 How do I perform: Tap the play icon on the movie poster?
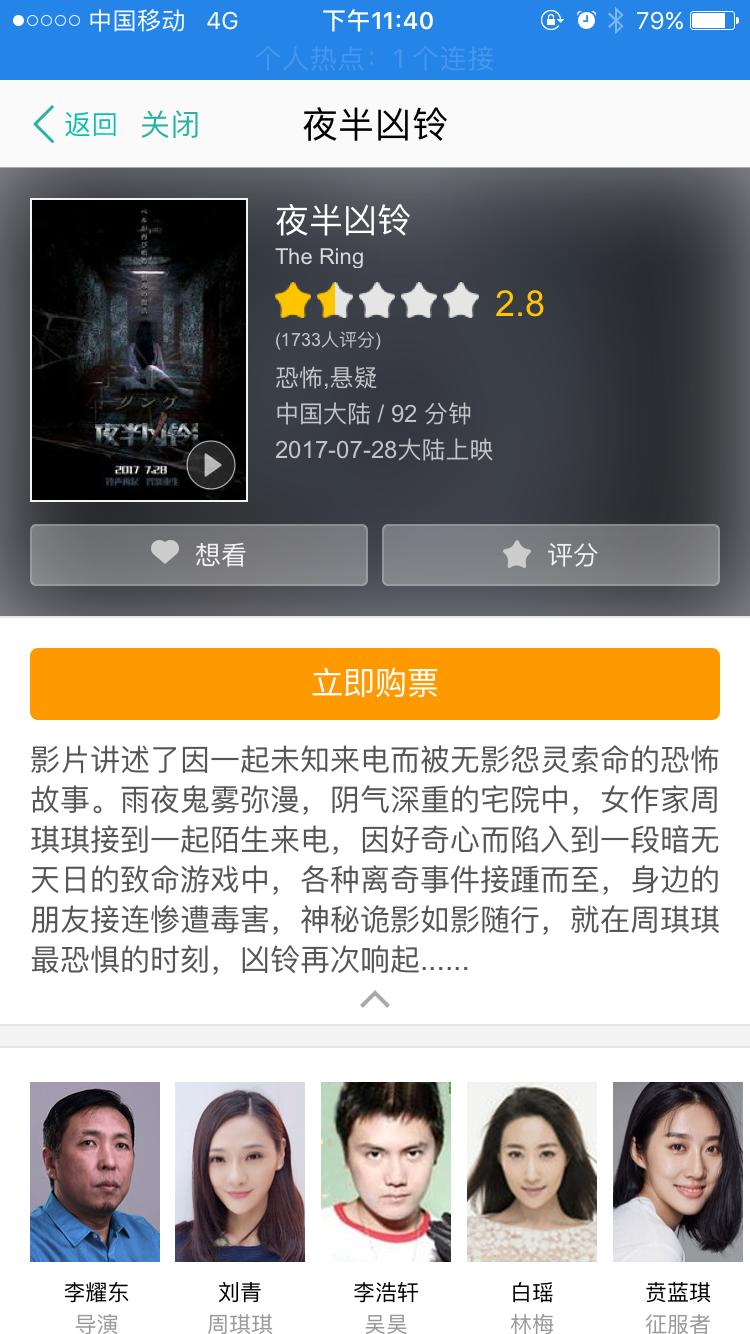click(210, 464)
